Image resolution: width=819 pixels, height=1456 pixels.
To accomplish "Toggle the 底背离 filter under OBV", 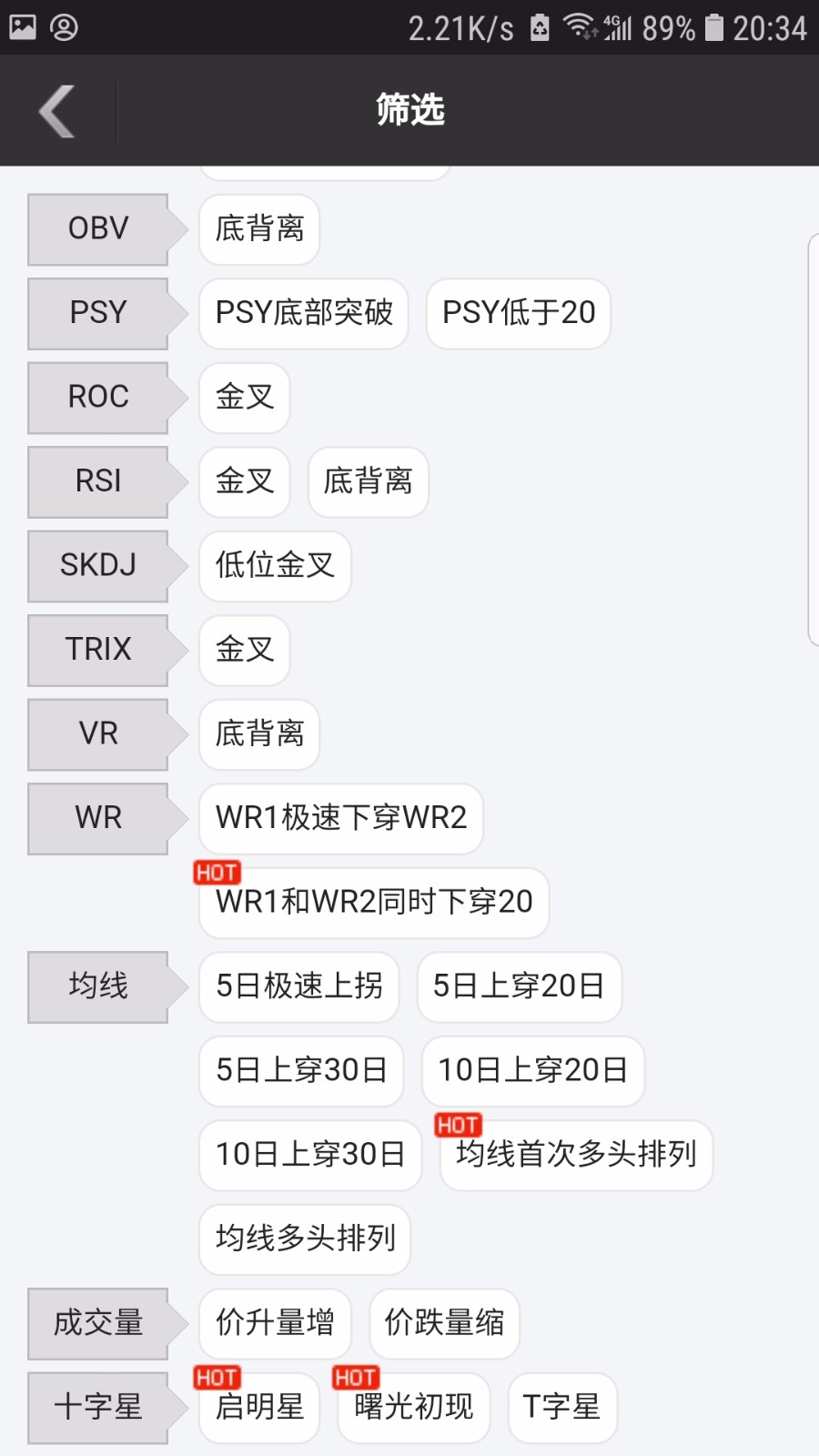I will point(258,229).
